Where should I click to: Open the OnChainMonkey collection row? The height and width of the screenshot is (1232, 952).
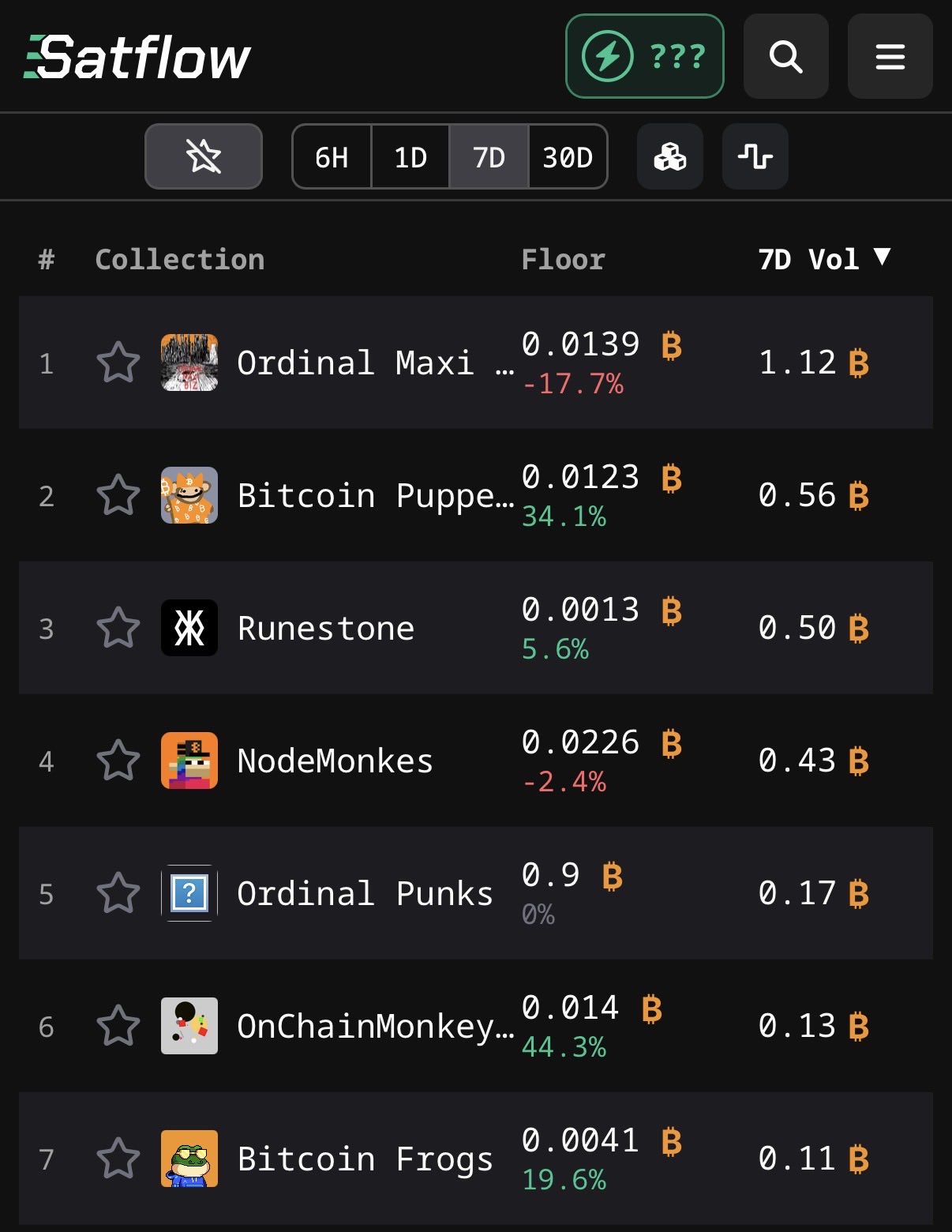[x=375, y=1027]
